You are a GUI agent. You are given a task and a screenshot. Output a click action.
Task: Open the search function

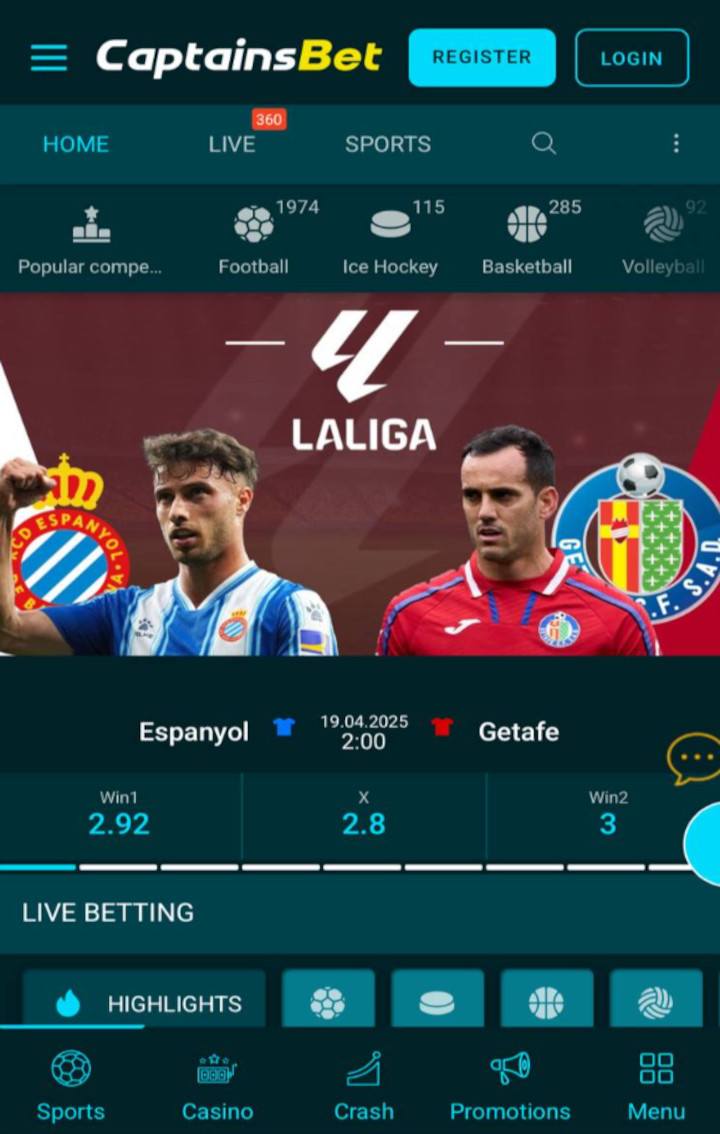tap(544, 144)
